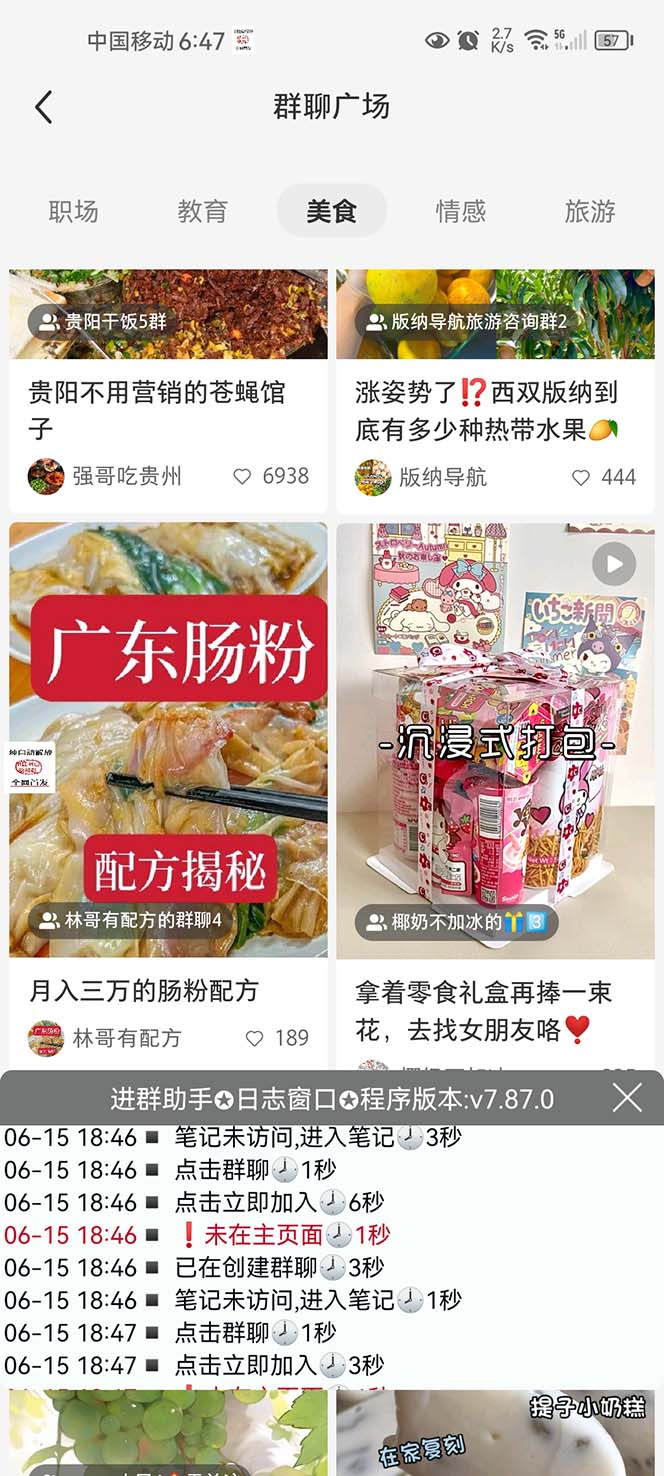Like the post by 强哥吃贵州
Screen dimensions: 664x1476
coord(243,477)
